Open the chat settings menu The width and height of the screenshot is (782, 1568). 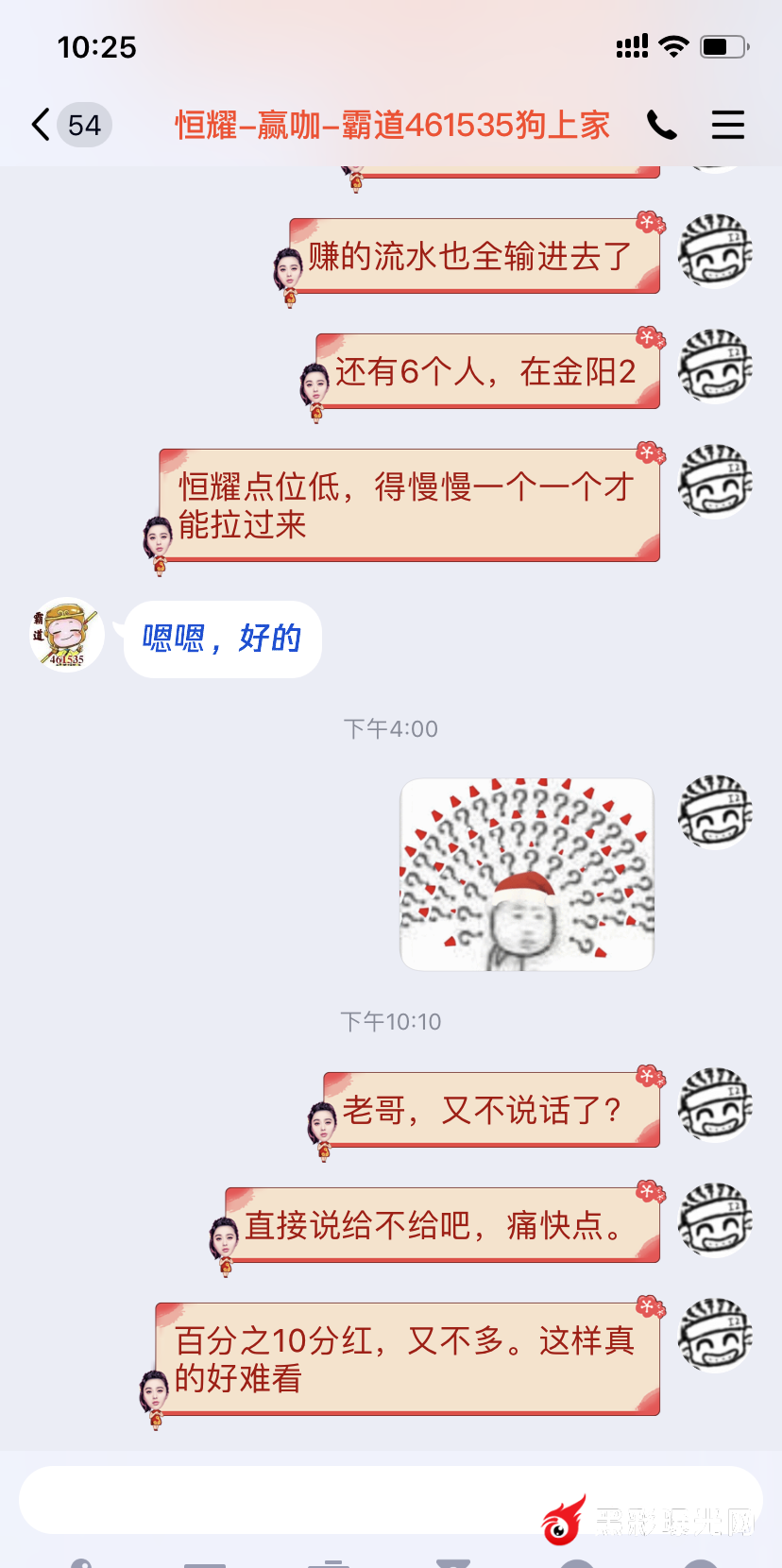pos(727,125)
